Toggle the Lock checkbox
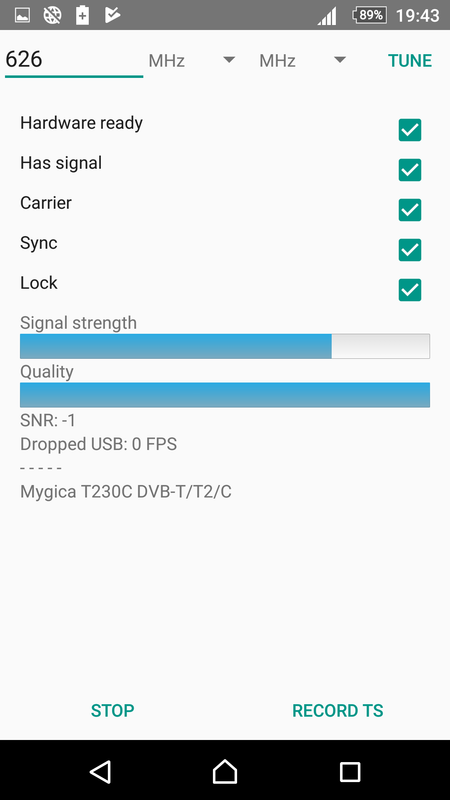The width and height of the screenshot is (450, 800). click(410, 290)
